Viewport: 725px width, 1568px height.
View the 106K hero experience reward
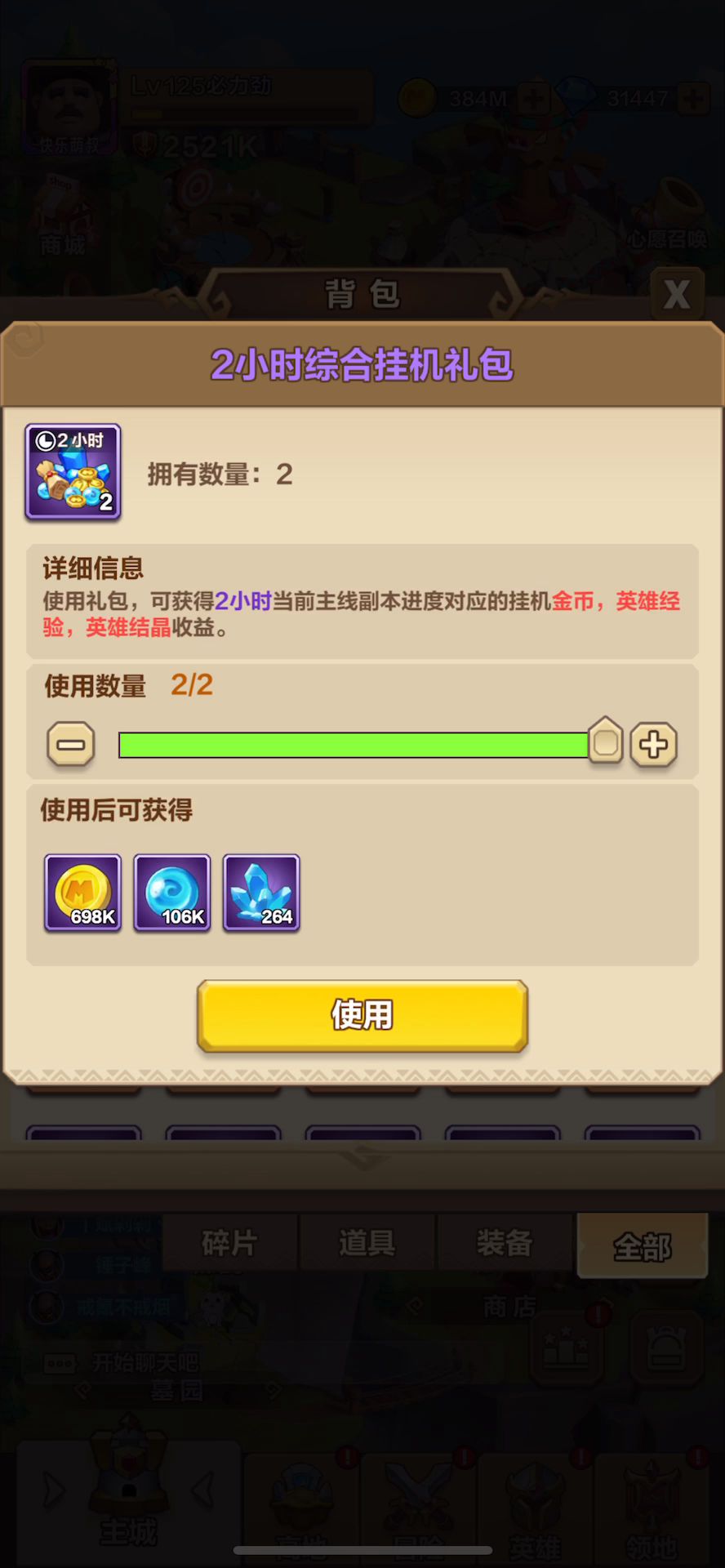(172, 893)
